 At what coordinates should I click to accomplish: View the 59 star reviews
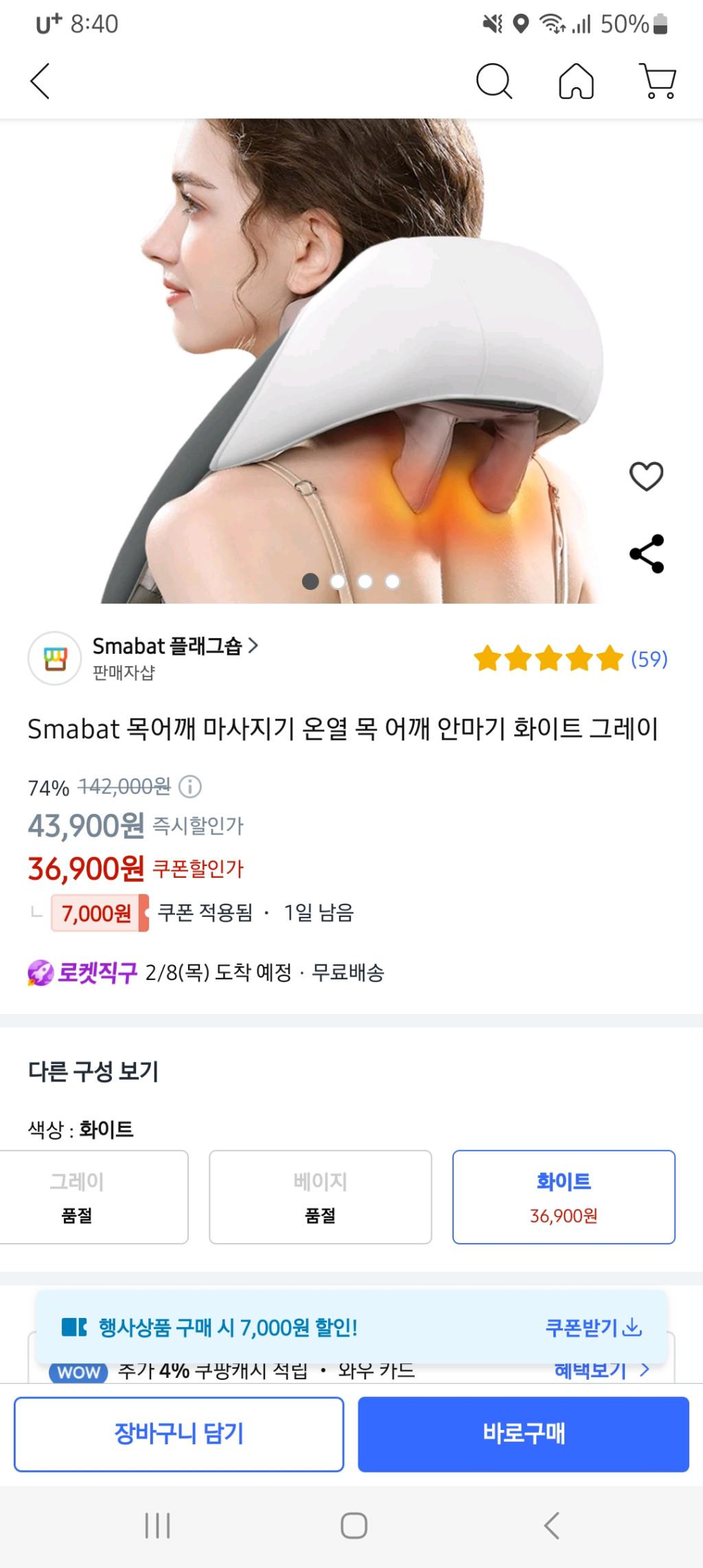pos(570,659)
